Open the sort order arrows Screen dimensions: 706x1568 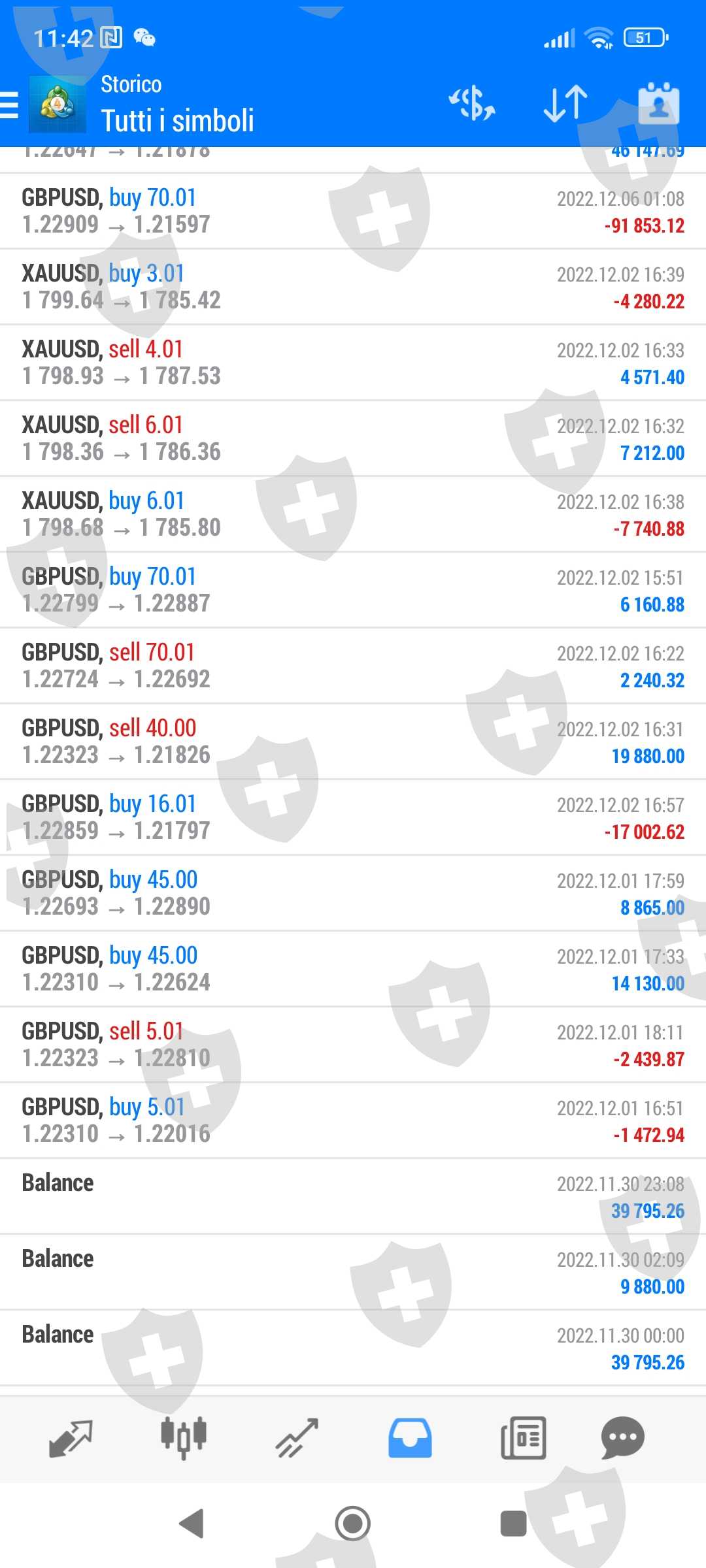pos(565,105)
